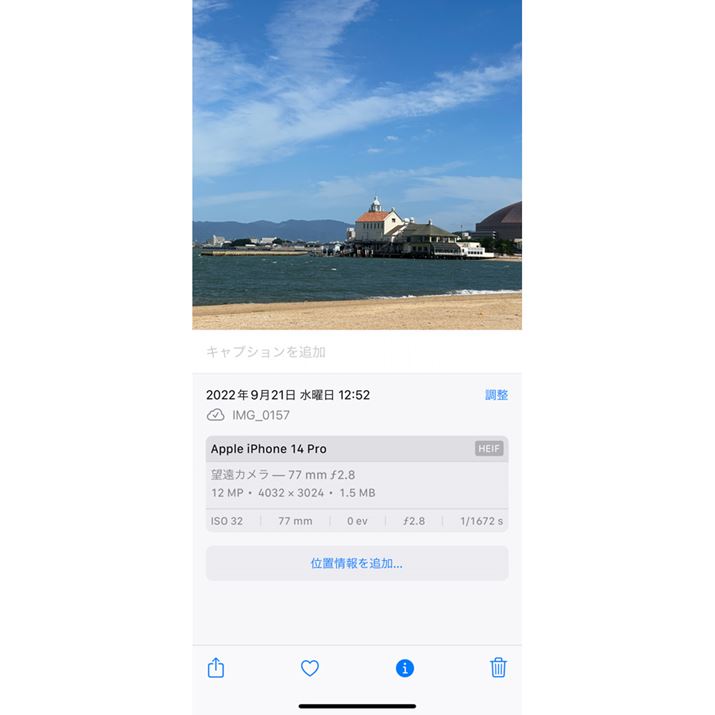Share this photo
Image resolution: width=715 pixels, height=715 pixels.
pyautogui.click(x=216, y=668)
